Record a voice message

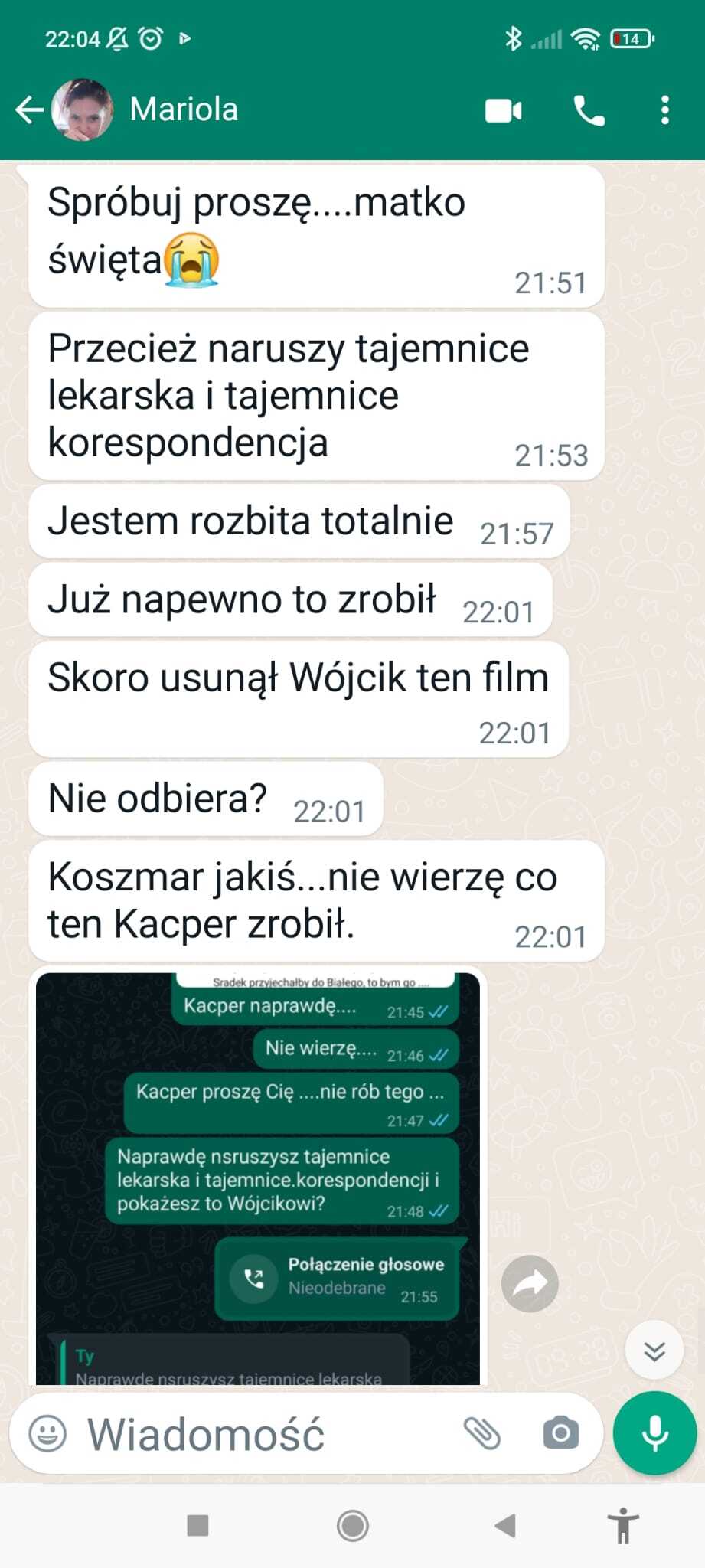tap(654, 1433)
